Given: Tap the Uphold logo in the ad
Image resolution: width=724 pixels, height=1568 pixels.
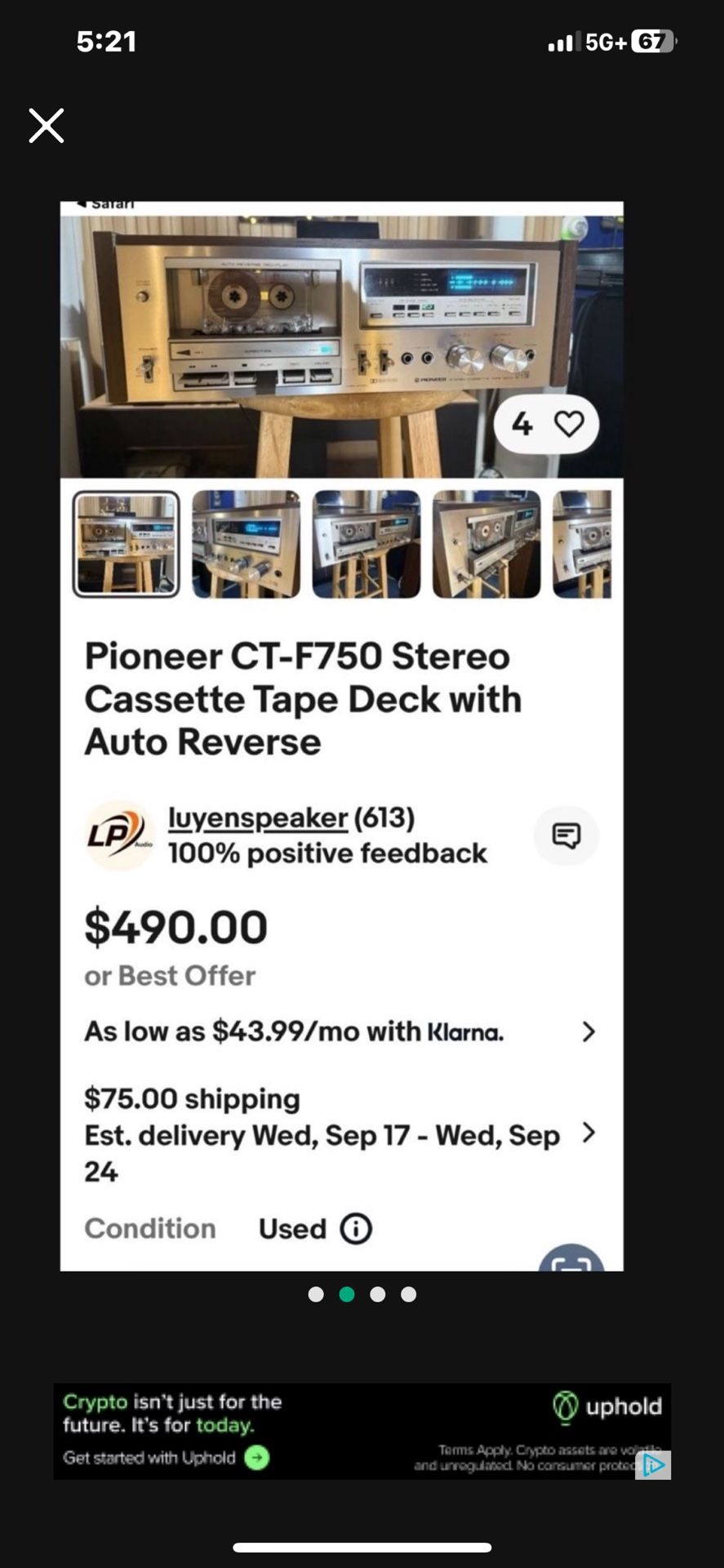Looking at the screenshot, I should (565, 1406).
